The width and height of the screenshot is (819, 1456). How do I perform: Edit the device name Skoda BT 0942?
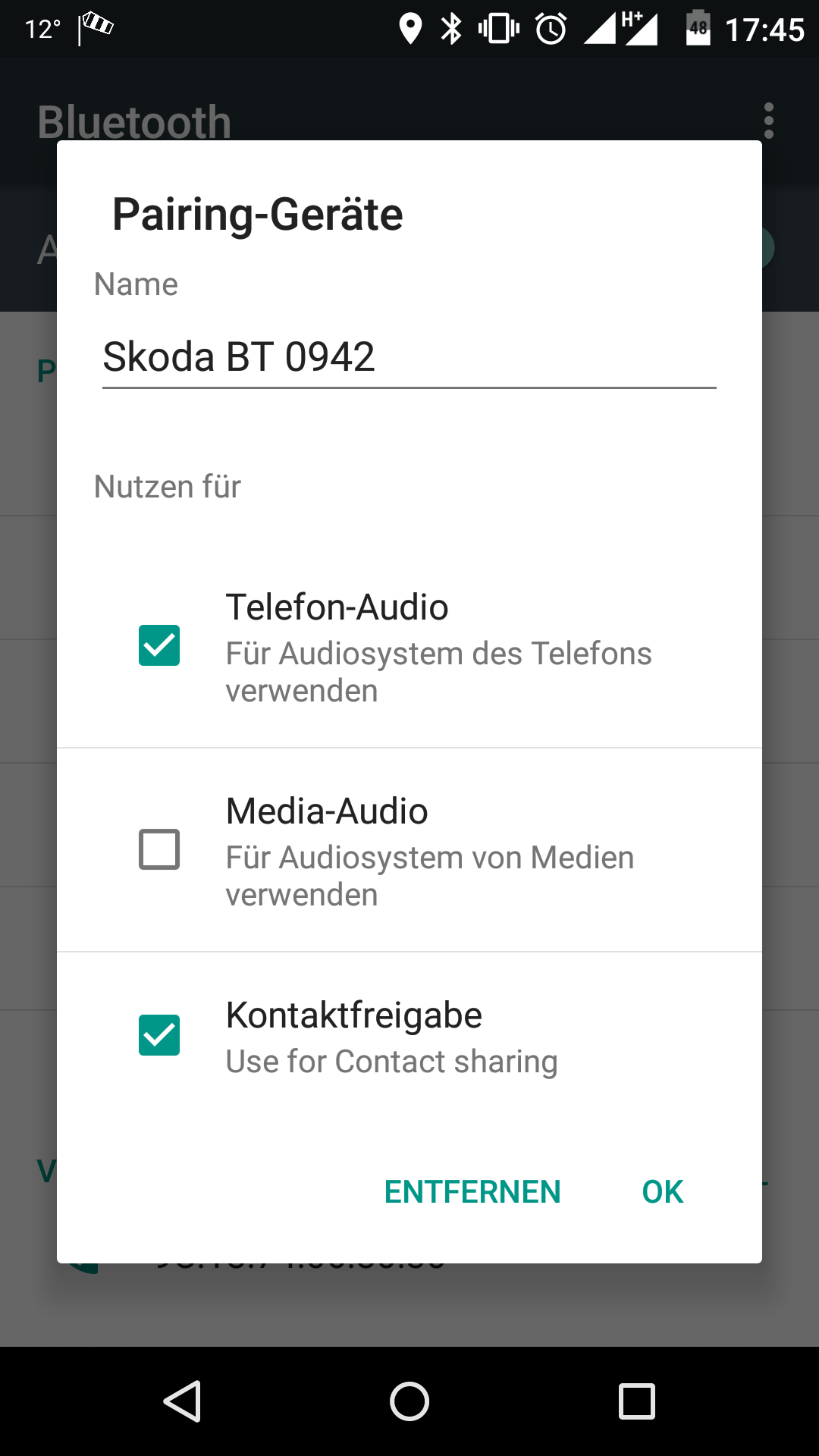pyautogui.click(x=409, y=357)
